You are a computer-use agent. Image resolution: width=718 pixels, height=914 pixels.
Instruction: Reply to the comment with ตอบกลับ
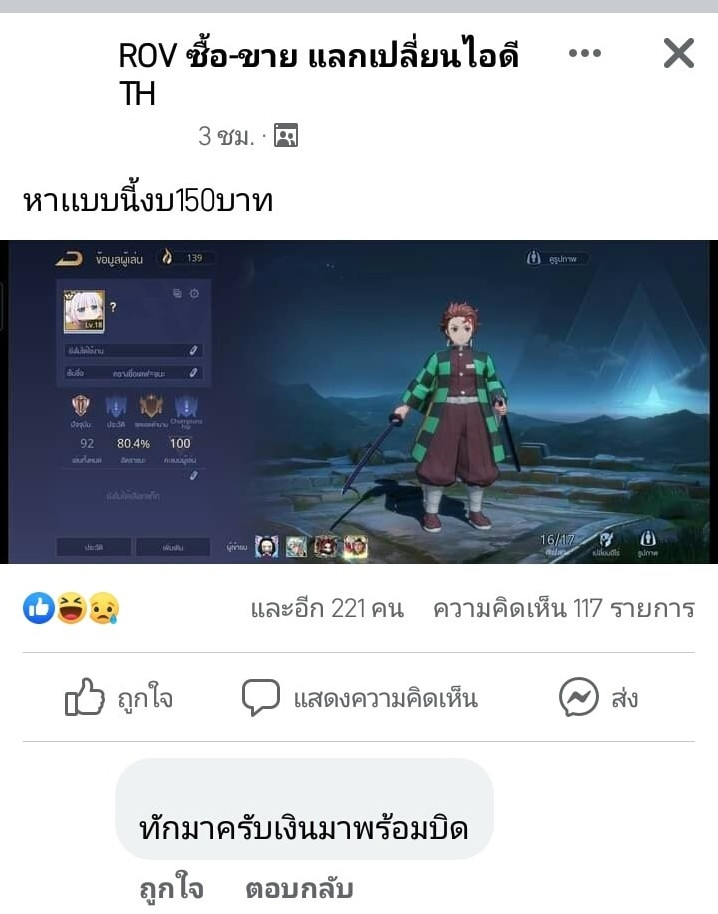[299, 888]
